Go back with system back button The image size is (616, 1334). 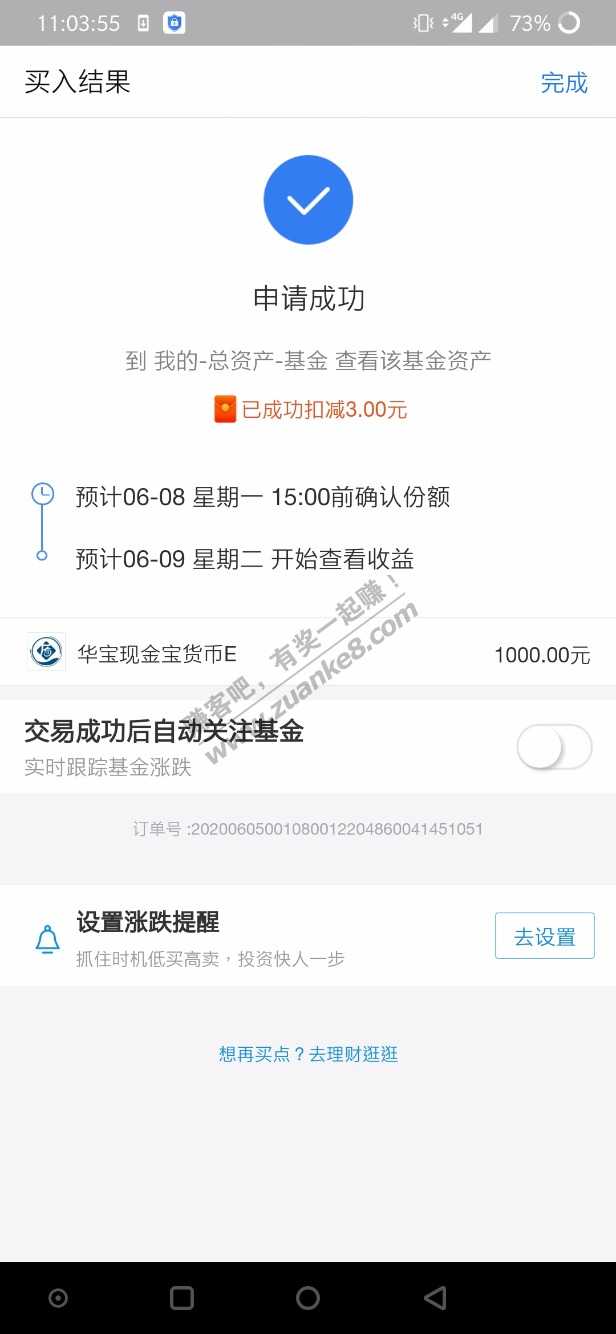[x=434, y=1298]
